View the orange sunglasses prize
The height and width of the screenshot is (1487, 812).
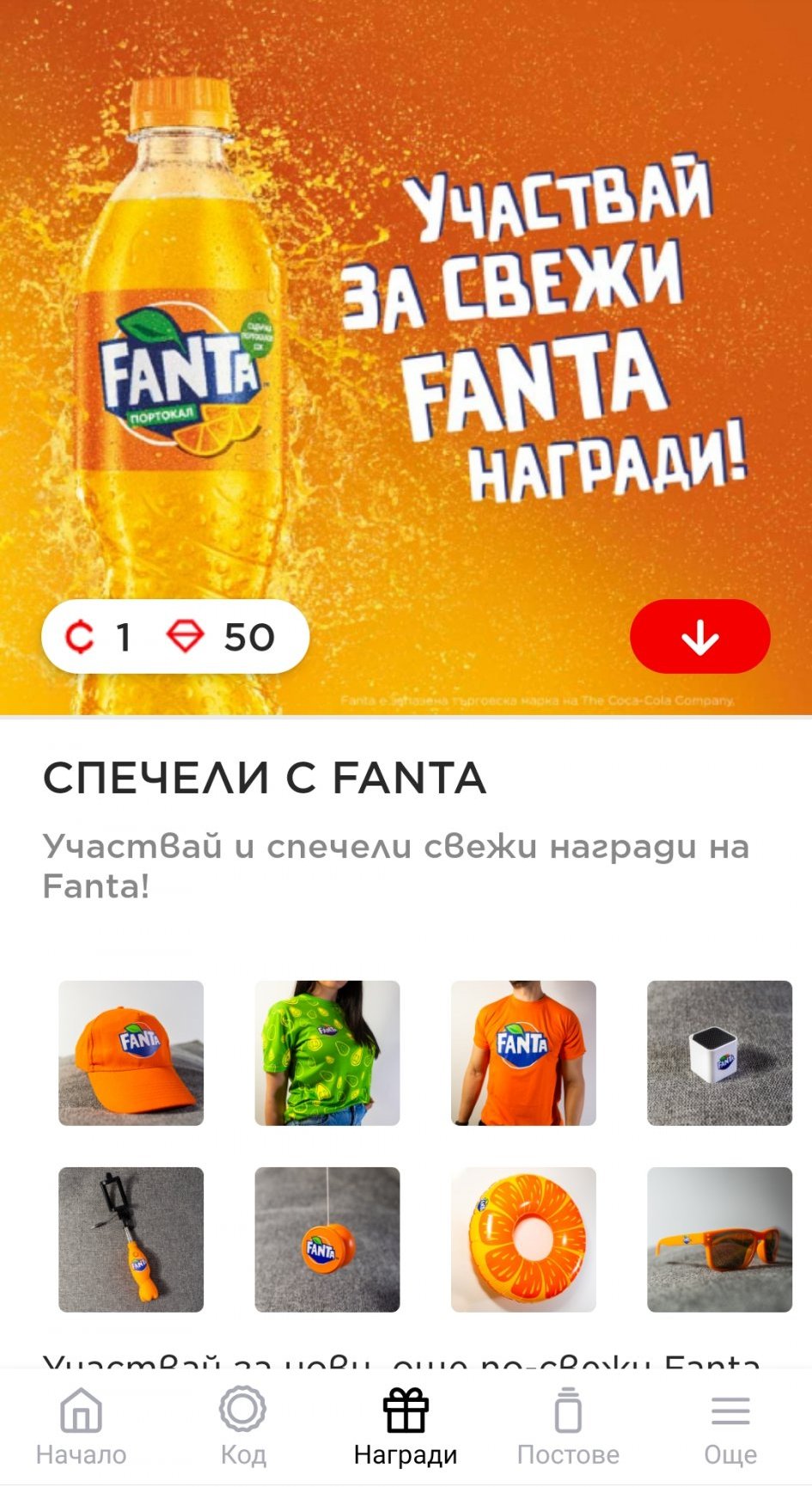point(719,1239)
